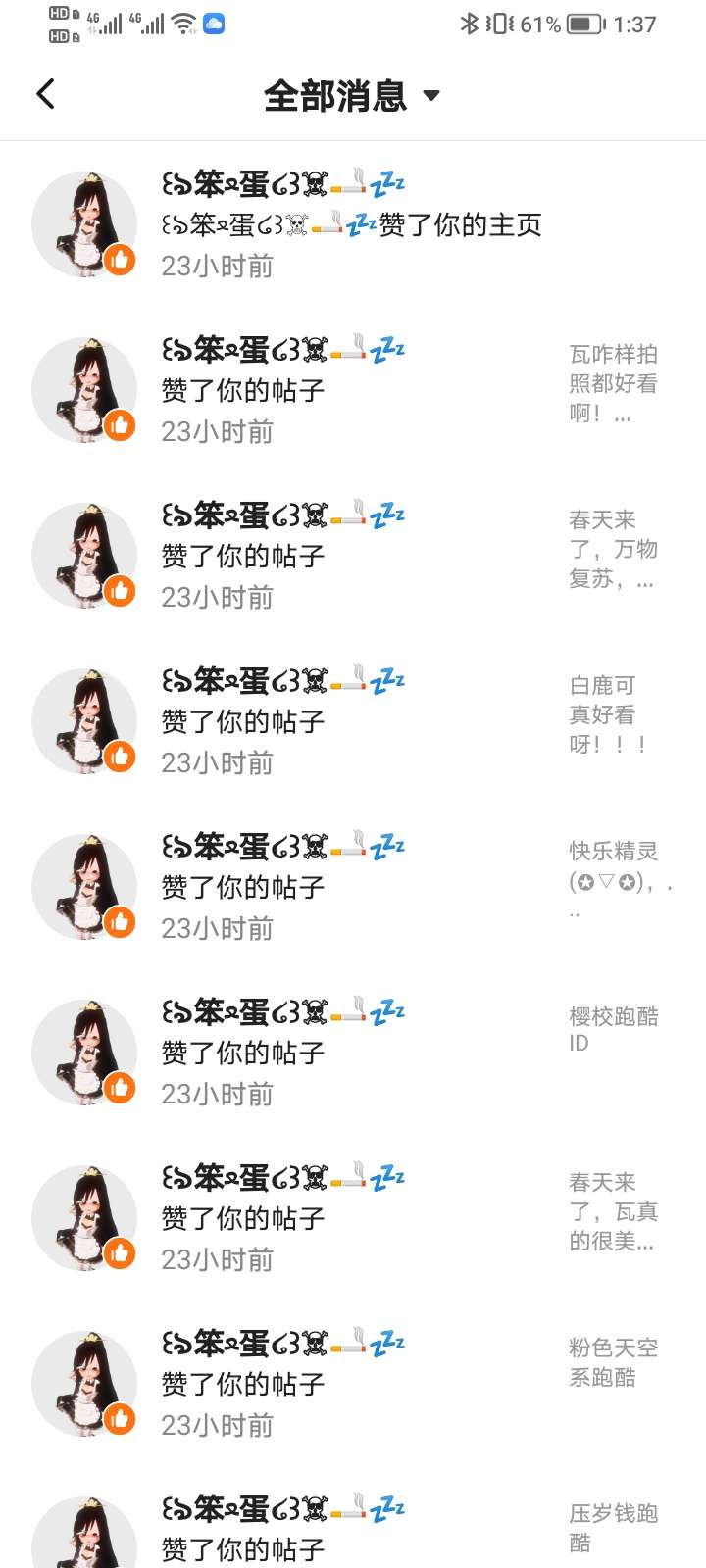
Task: Go back using the top-left arrow
Action: tap(45, 94)
